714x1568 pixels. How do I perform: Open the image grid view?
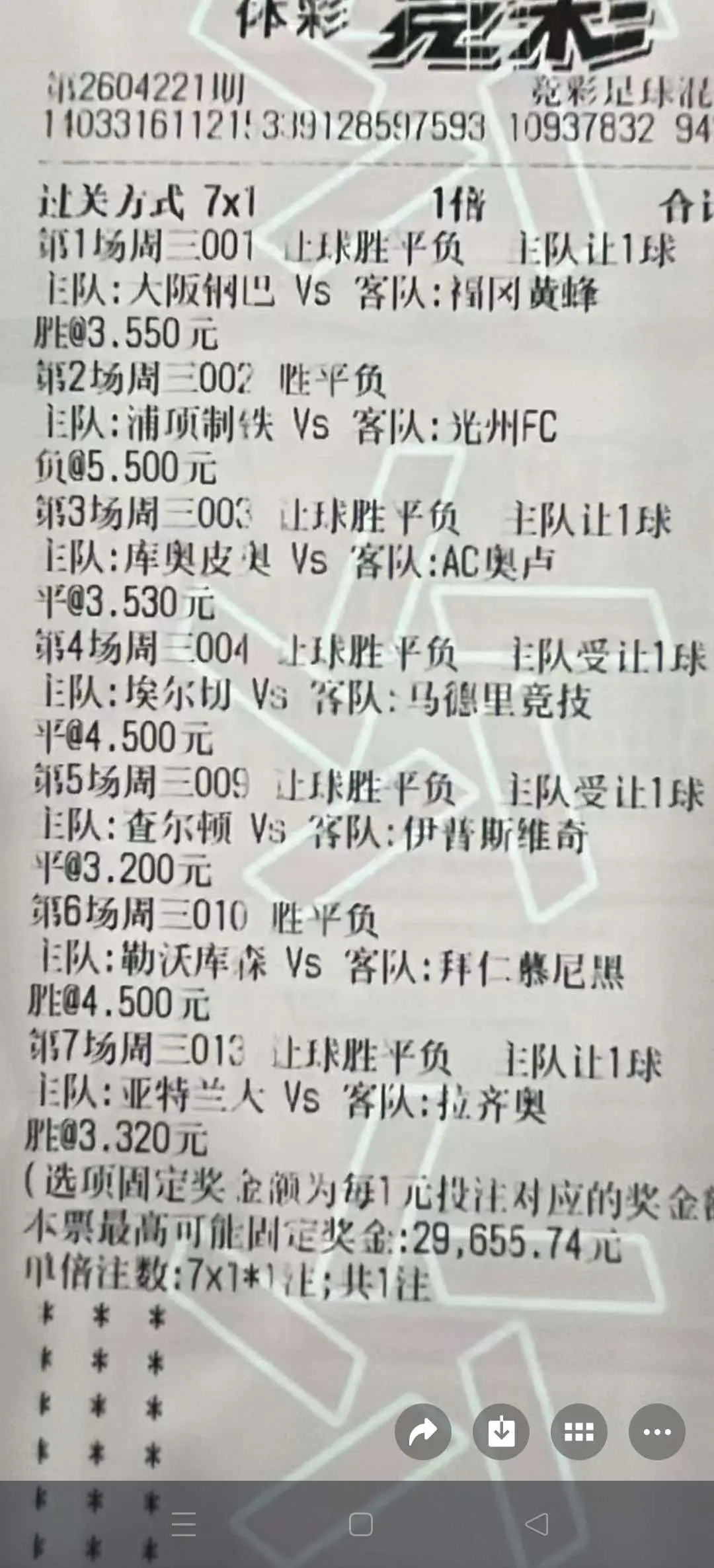pos(579,1431)
